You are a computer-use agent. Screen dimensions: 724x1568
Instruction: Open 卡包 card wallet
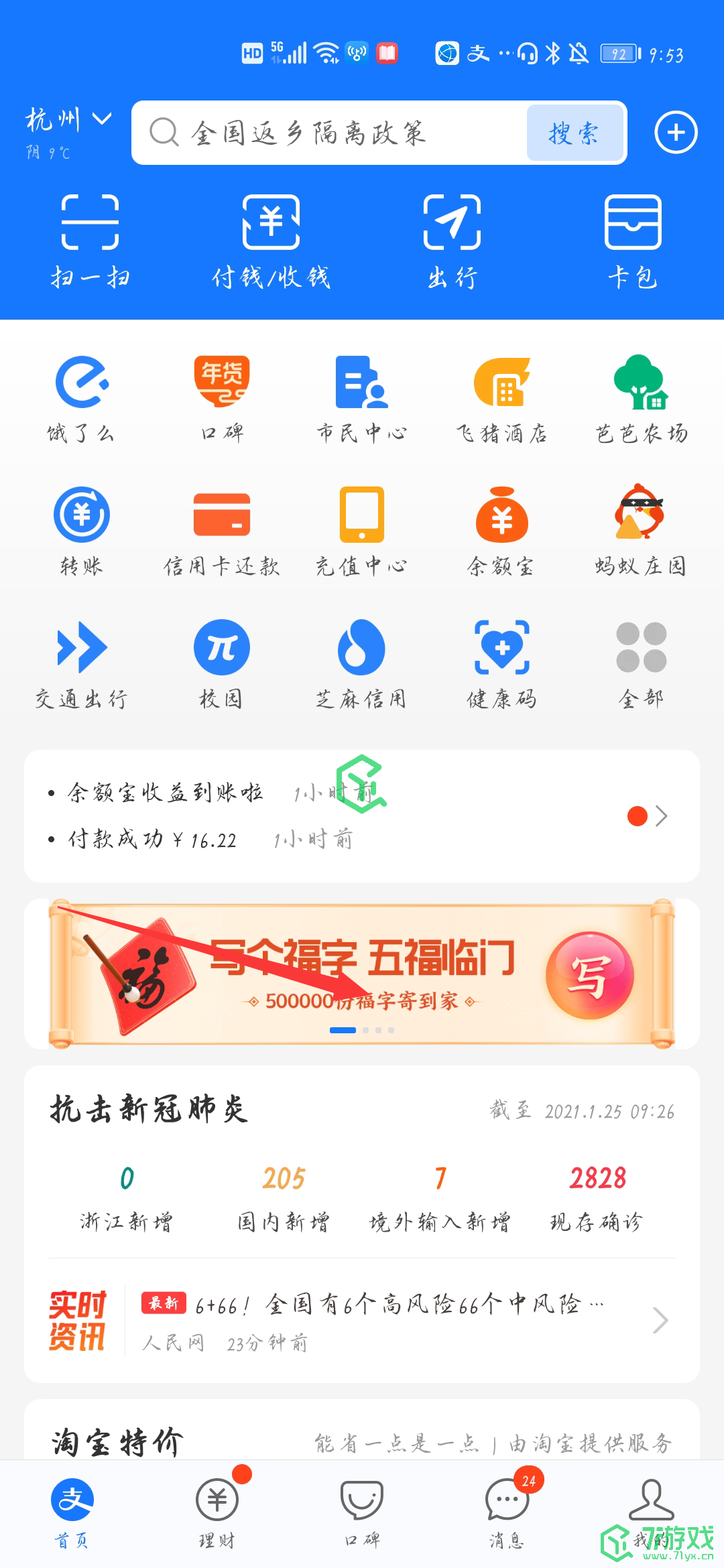tap(633, 240)
